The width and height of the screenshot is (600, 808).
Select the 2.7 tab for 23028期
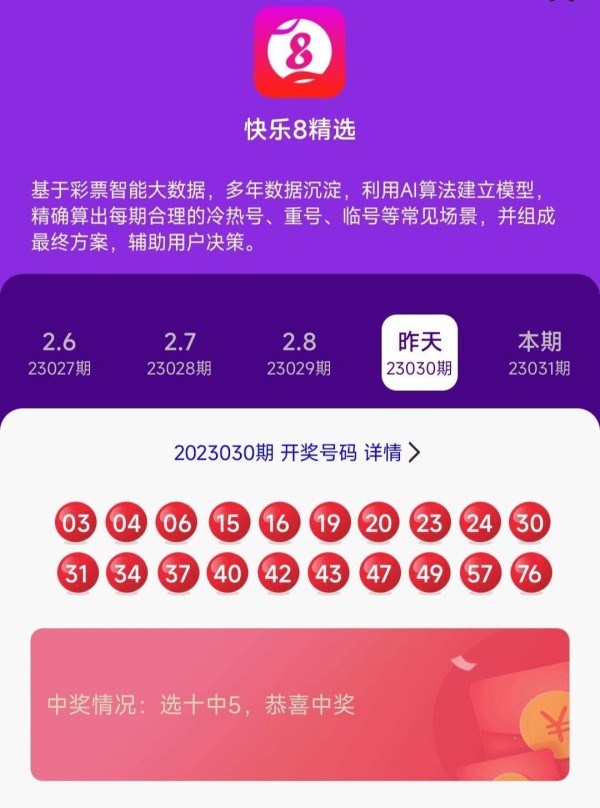pos(179,353)
